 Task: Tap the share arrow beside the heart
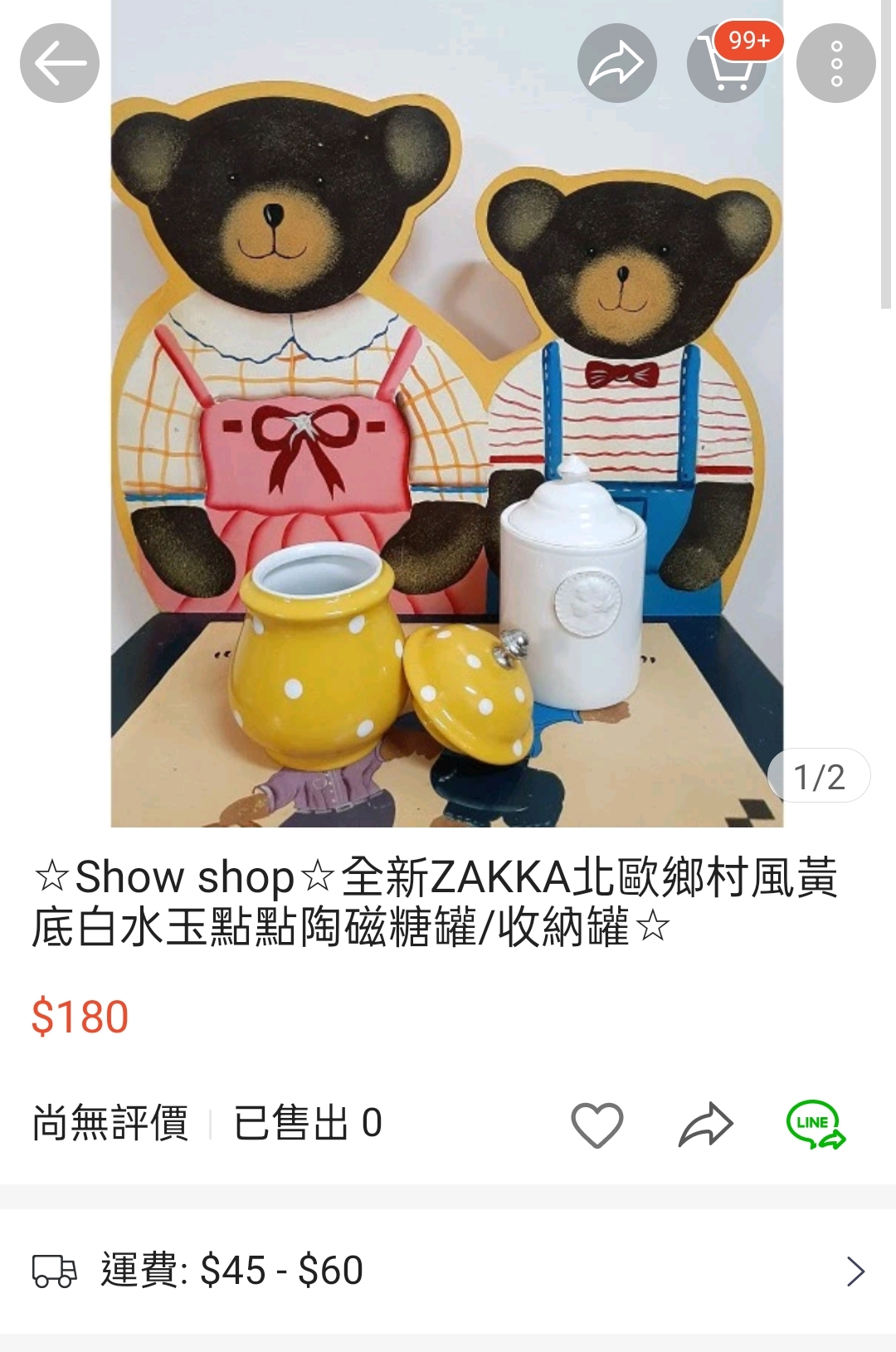pyautogui.click(x=706, y=1125)
